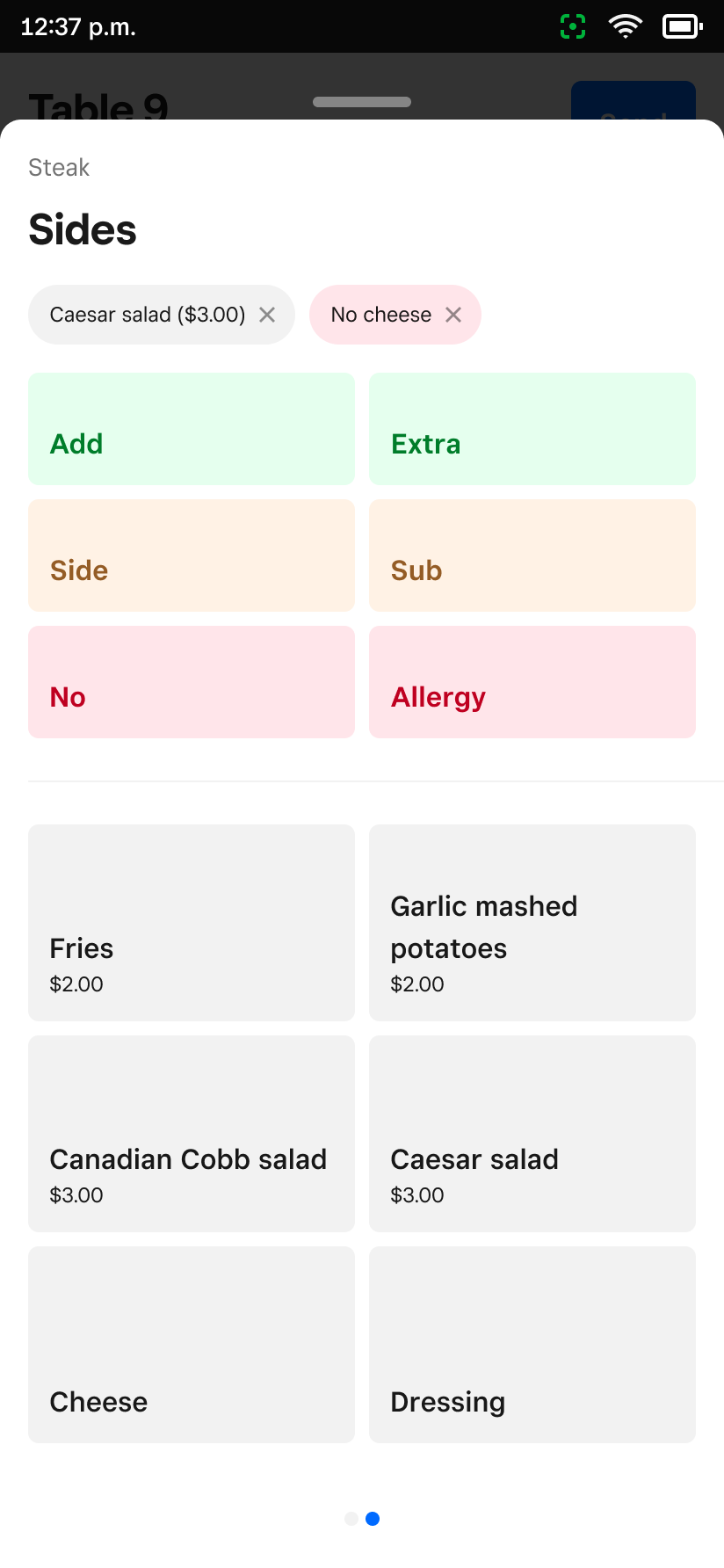Select the Sub modifier
724x1568 pixels.
point(532,555)
